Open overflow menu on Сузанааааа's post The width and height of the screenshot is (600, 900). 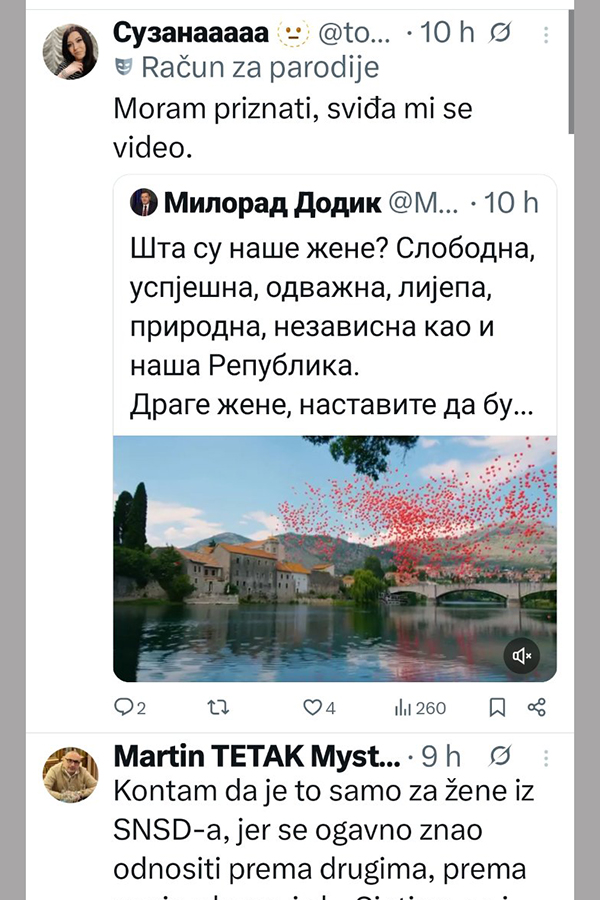pos(546,34)
